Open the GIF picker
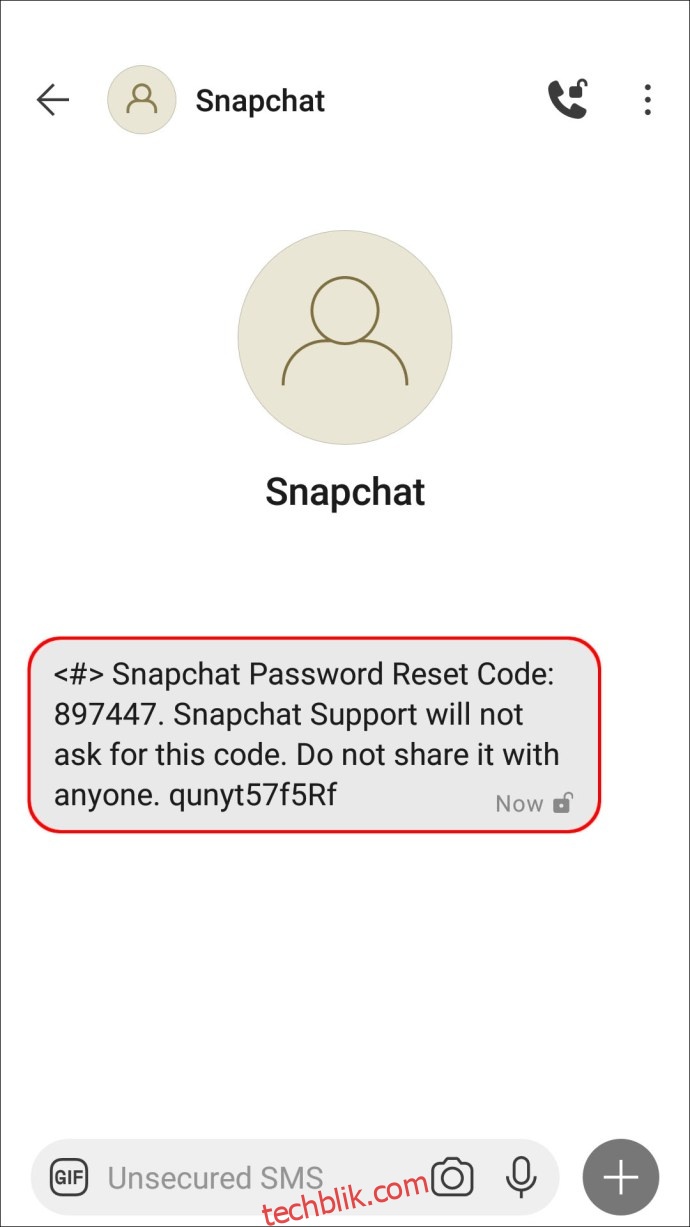The width and height of the screenshot is (690, 1227). [69, 1178]
